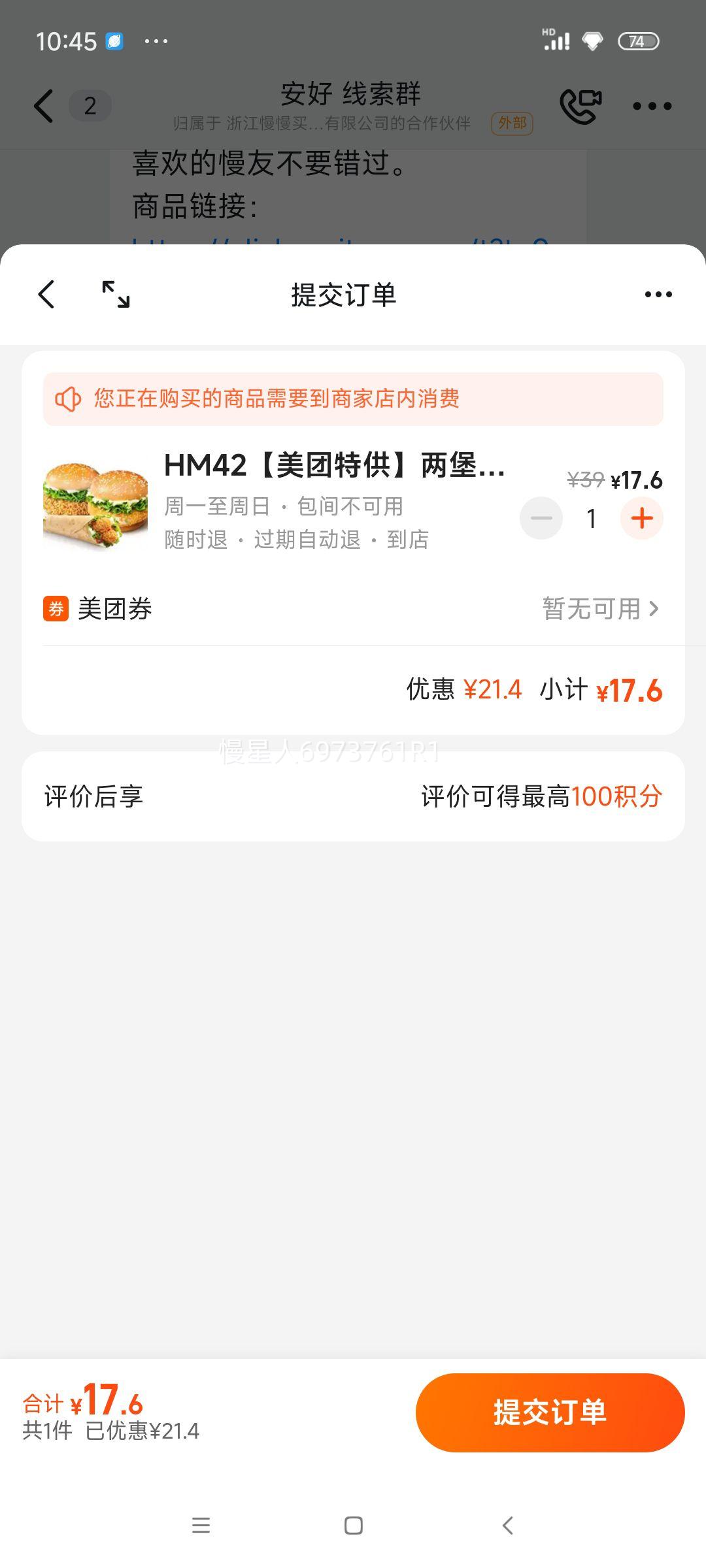The width and height of the screenshot is (706, 1568).
Task: Open the 提交订单 sheet overflow menu
Action: click(x=658, y=295)
